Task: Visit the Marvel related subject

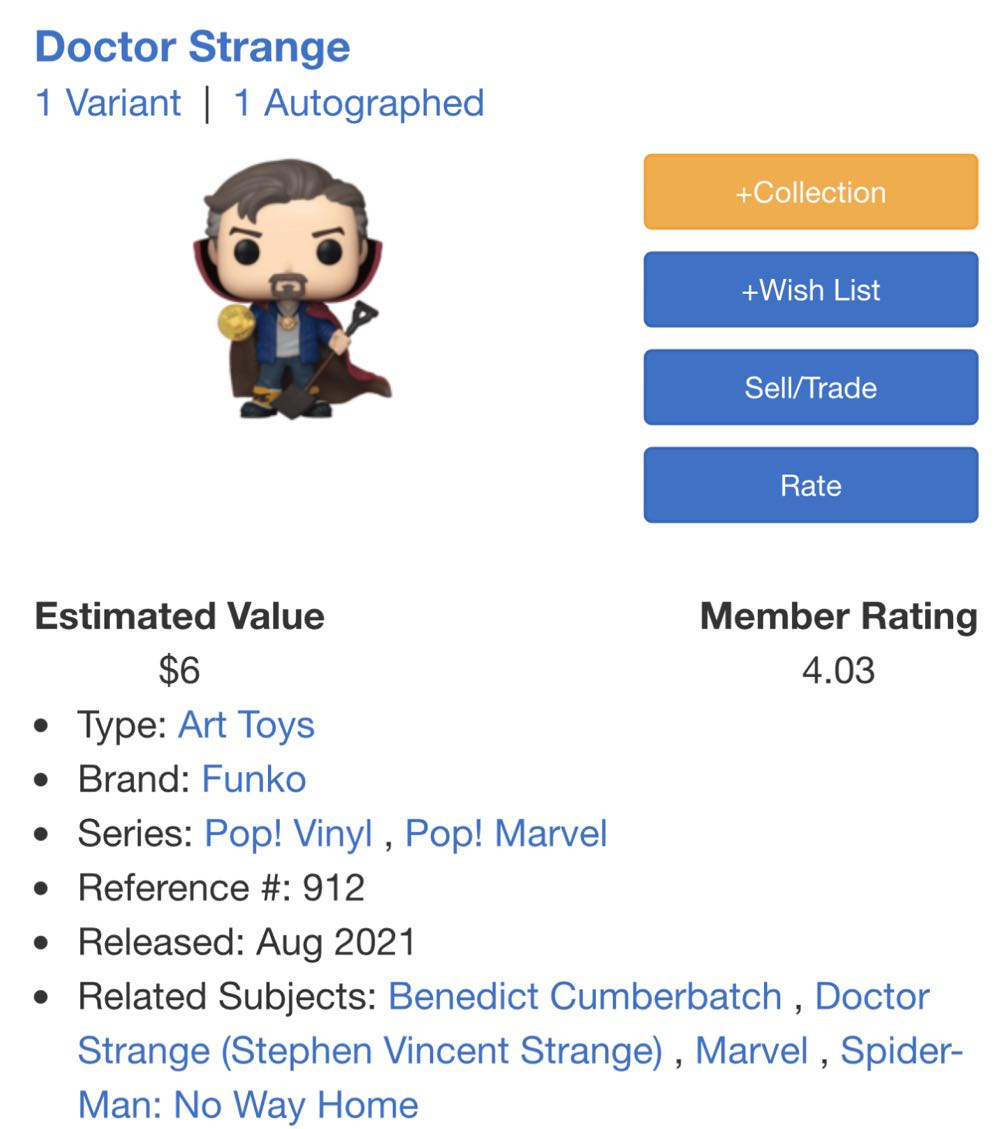Action: click(751, 1050)
